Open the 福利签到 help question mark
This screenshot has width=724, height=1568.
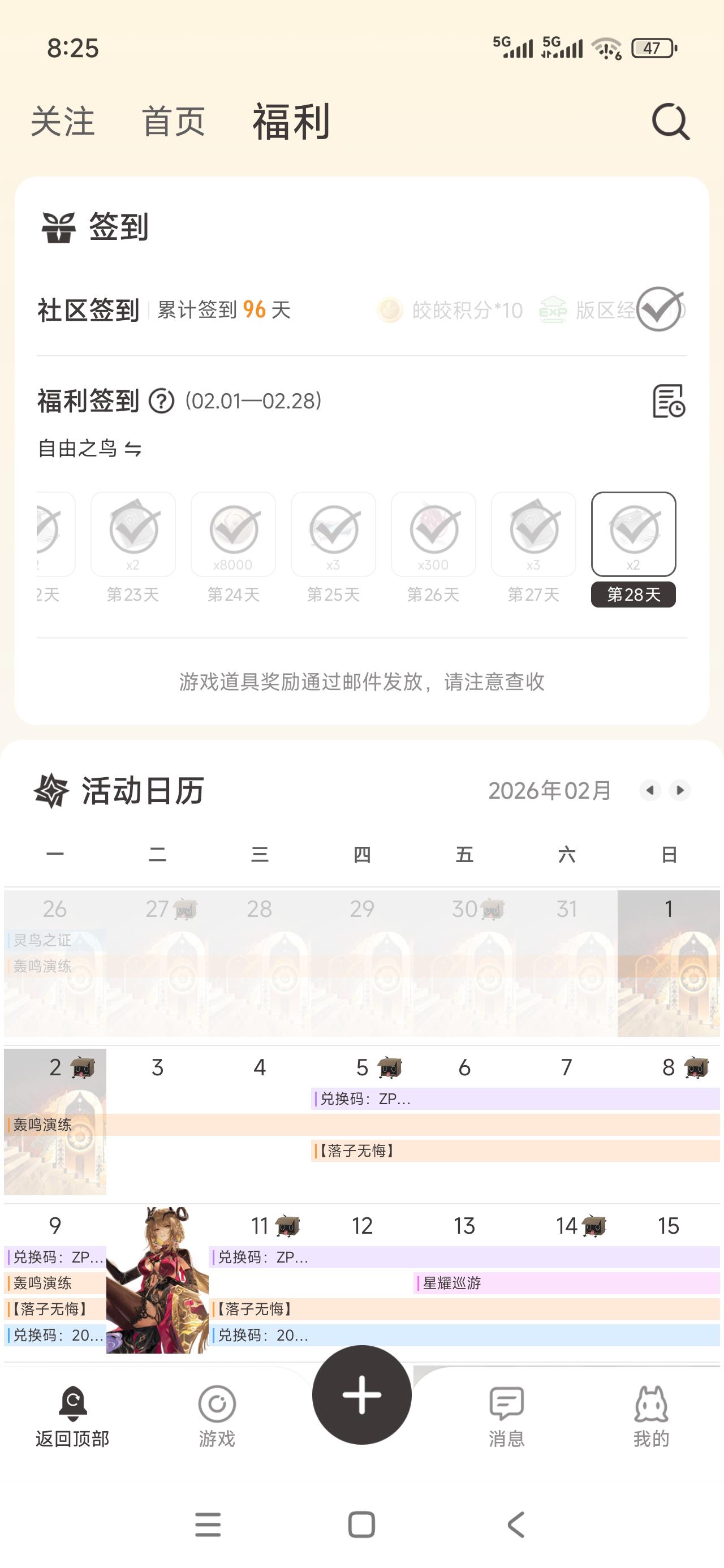coord(161,401)
